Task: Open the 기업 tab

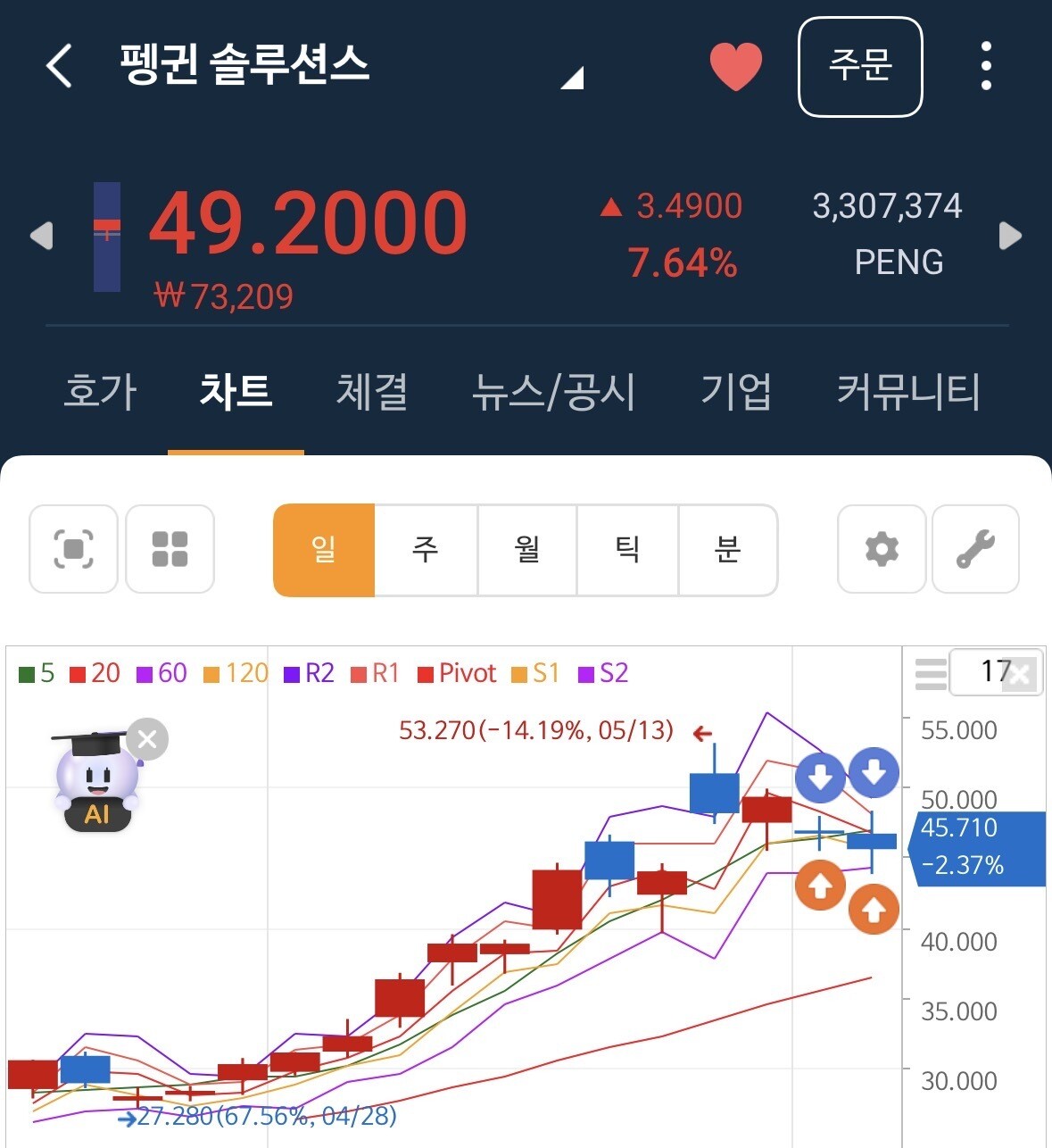Action: coord(736,391)
